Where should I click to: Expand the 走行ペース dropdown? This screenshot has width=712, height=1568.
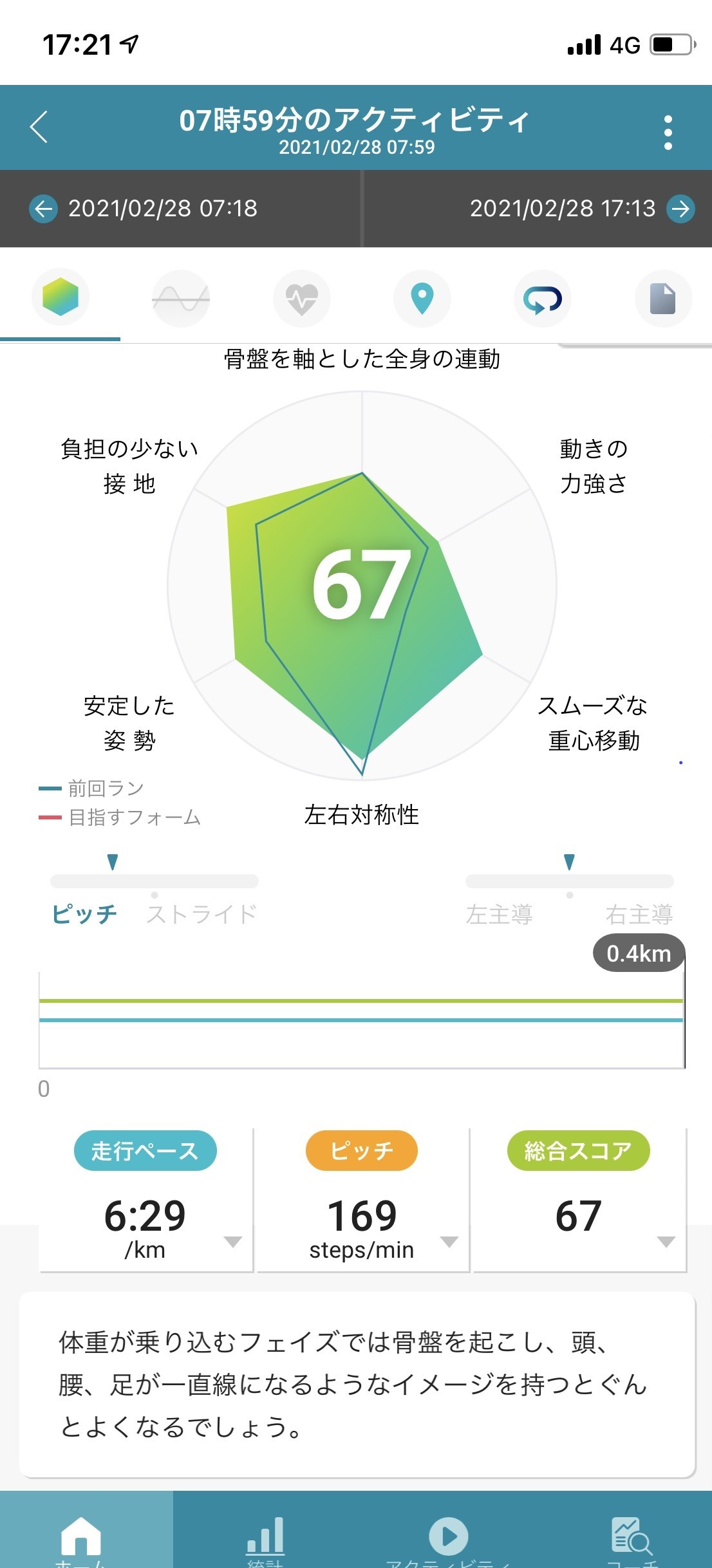coord(232,1241)
